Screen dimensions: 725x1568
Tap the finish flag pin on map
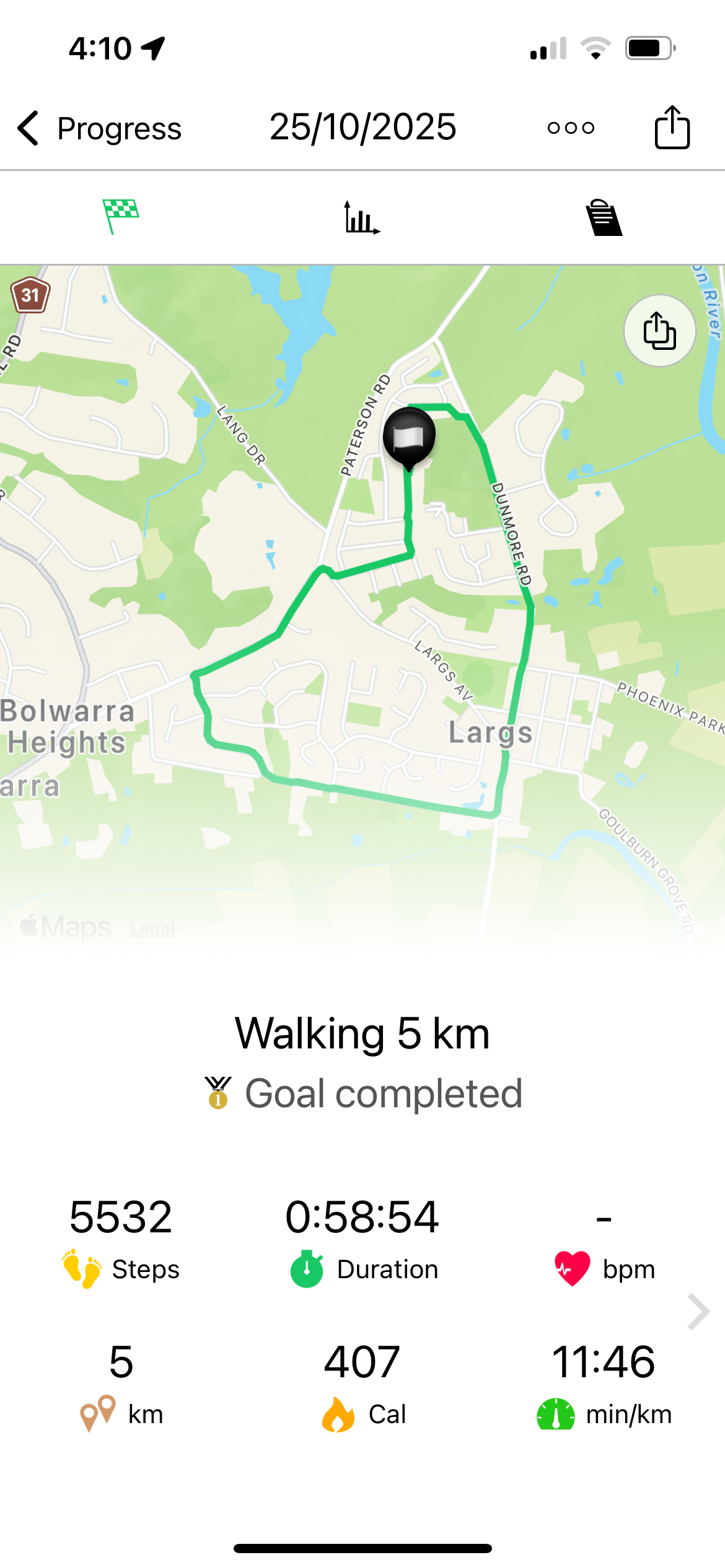pyautogui.click(x=409, y=437)
